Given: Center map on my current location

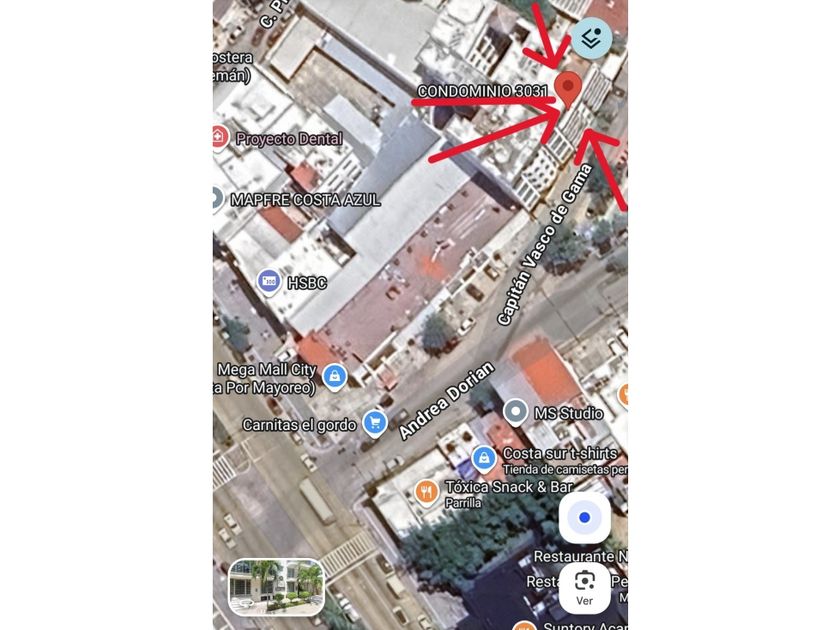Looking at the screenshot, I should [x=585, y=518].
